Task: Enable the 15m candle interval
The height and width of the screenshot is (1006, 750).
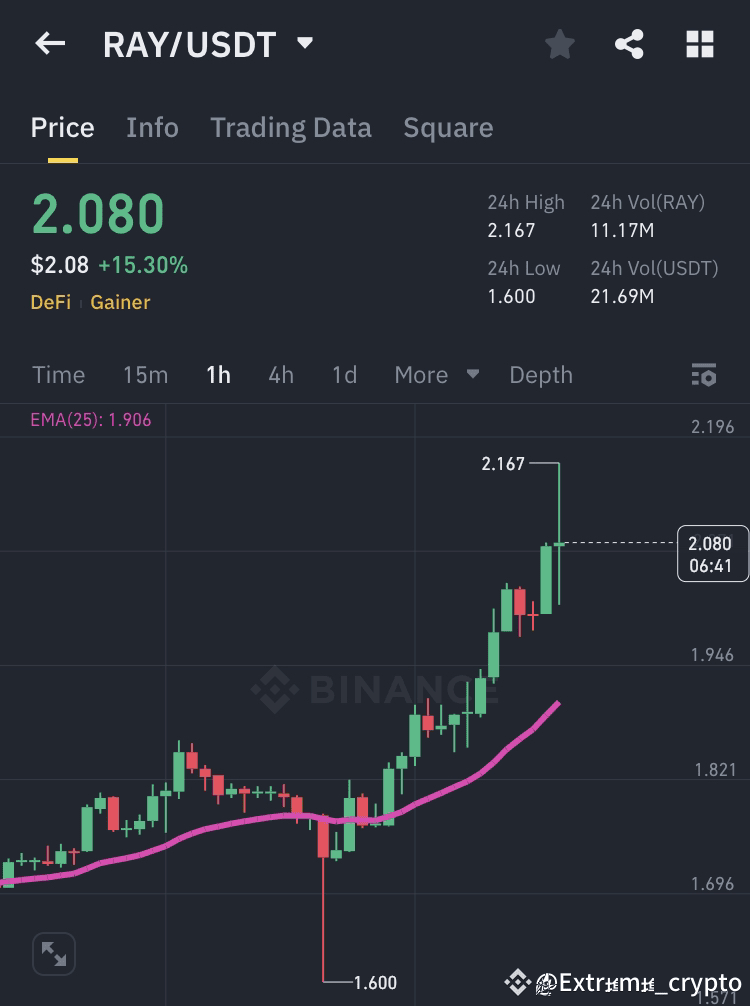Action: click(145, 375)
